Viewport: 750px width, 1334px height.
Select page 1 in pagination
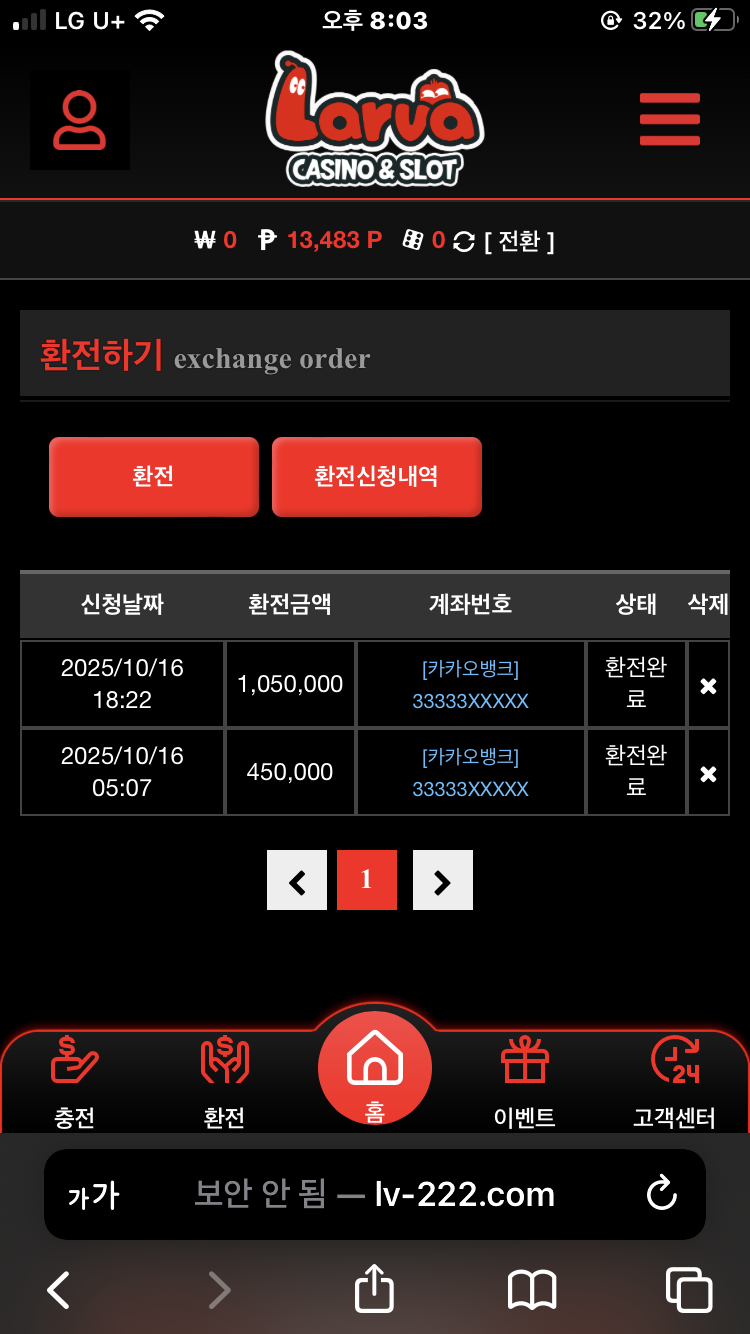(x=367, y=880)
